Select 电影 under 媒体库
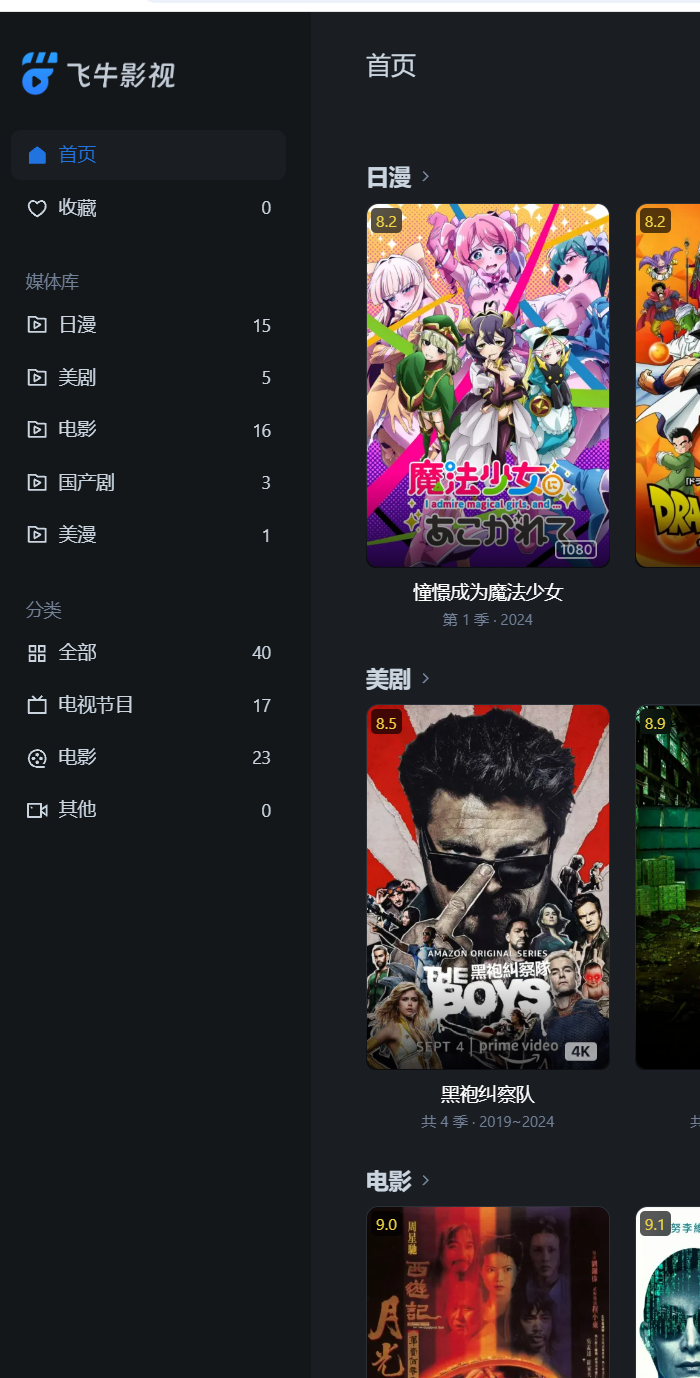 coord(77,430)
